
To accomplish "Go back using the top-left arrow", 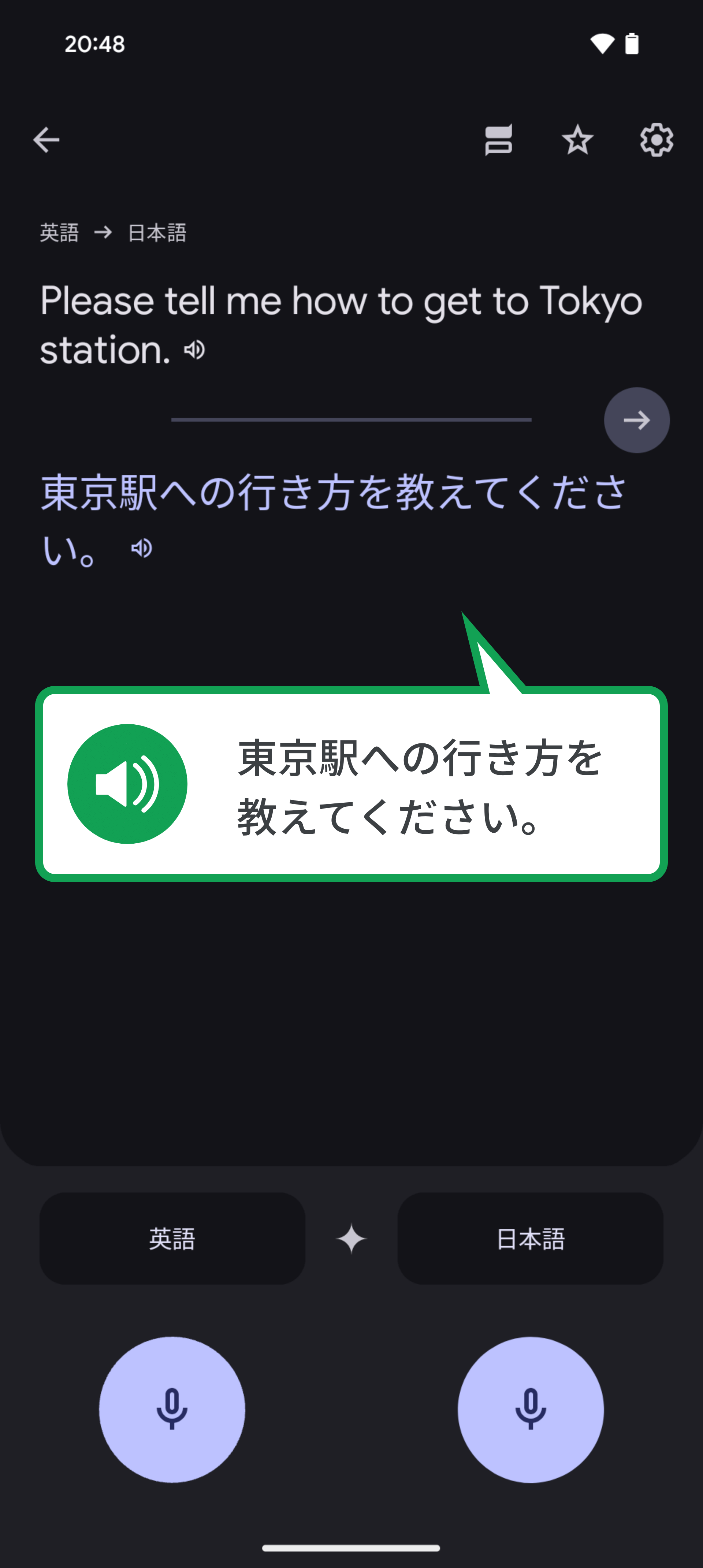I will coord(46,140).
